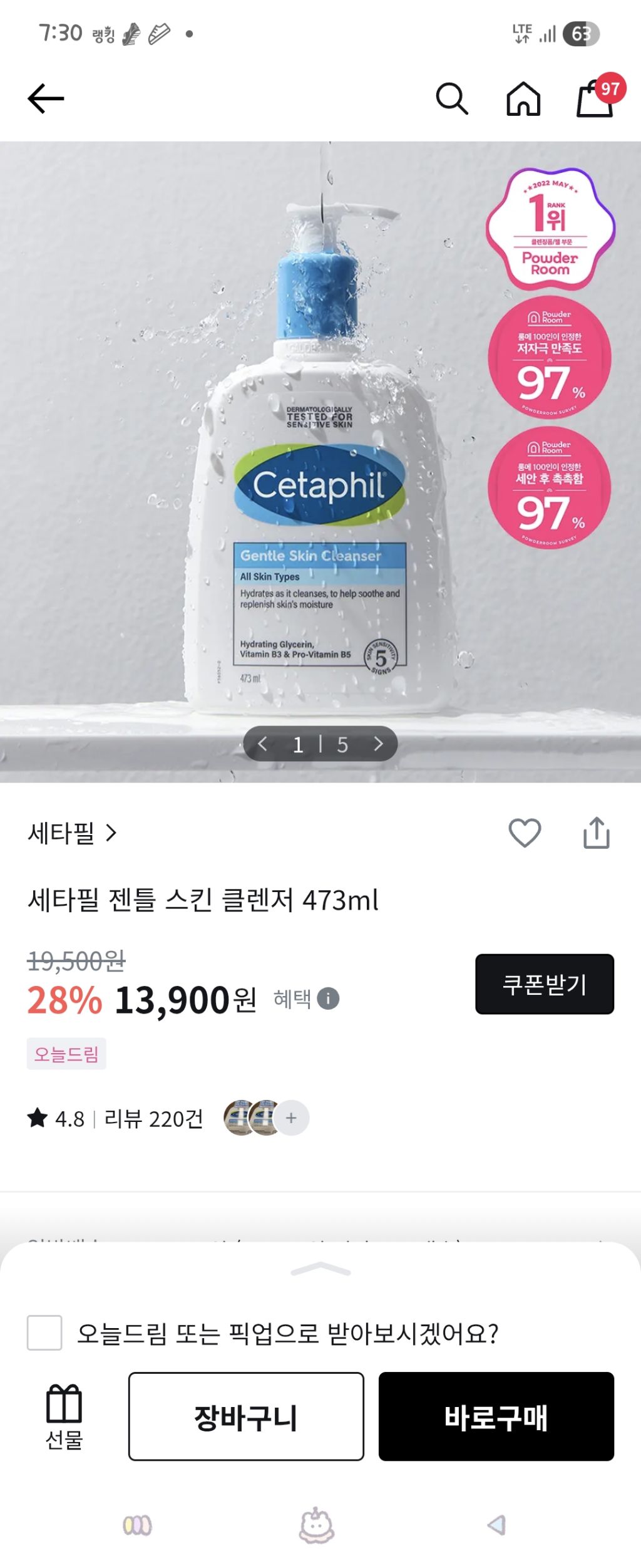Tap the system back button
641x1568 pixels.
pyautogui.click(x=496, y=1525)
